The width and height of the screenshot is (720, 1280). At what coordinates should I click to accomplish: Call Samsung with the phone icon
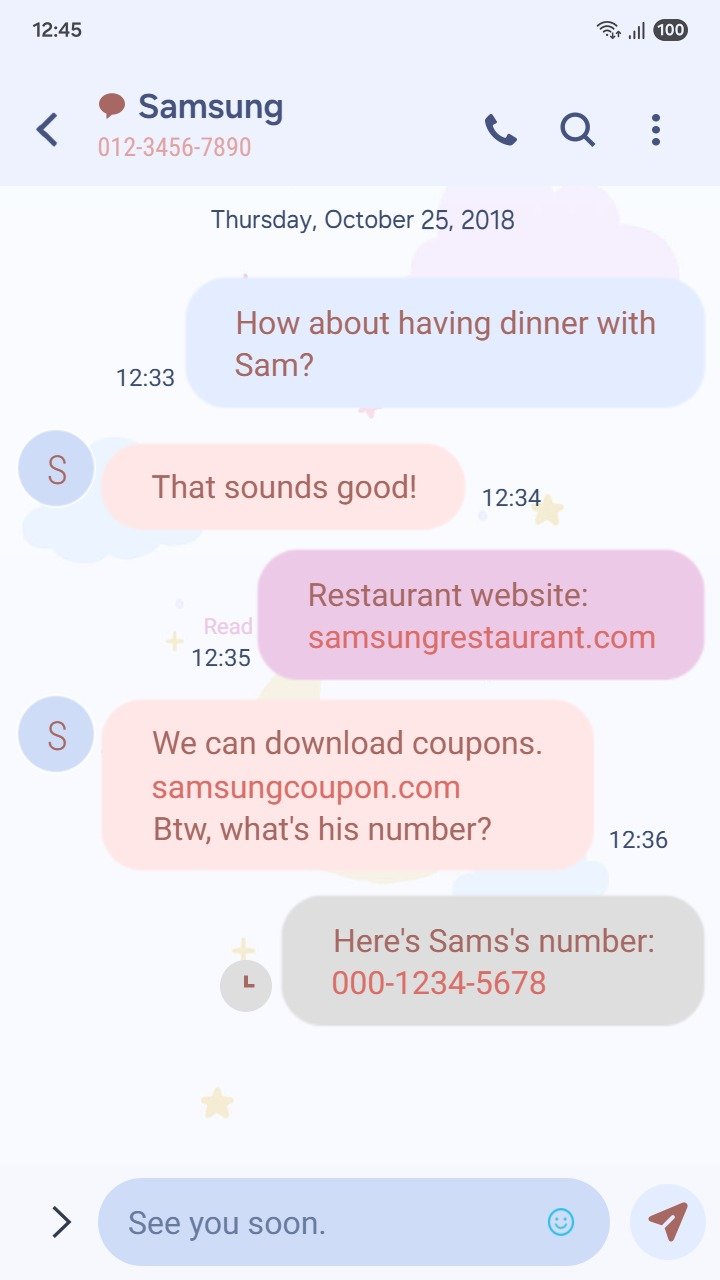pos(500,130)
